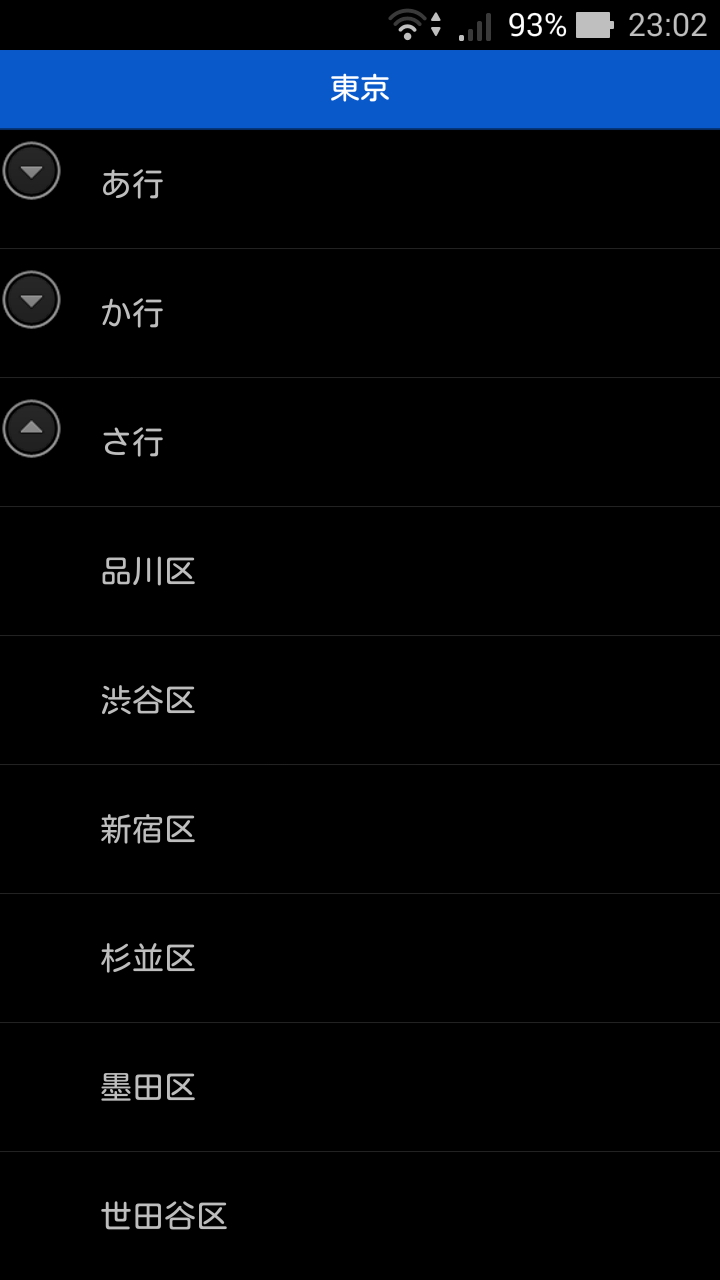Select 品川区 from the list
The height and width of the screenshot is (1280, 720).
(148, 572)
